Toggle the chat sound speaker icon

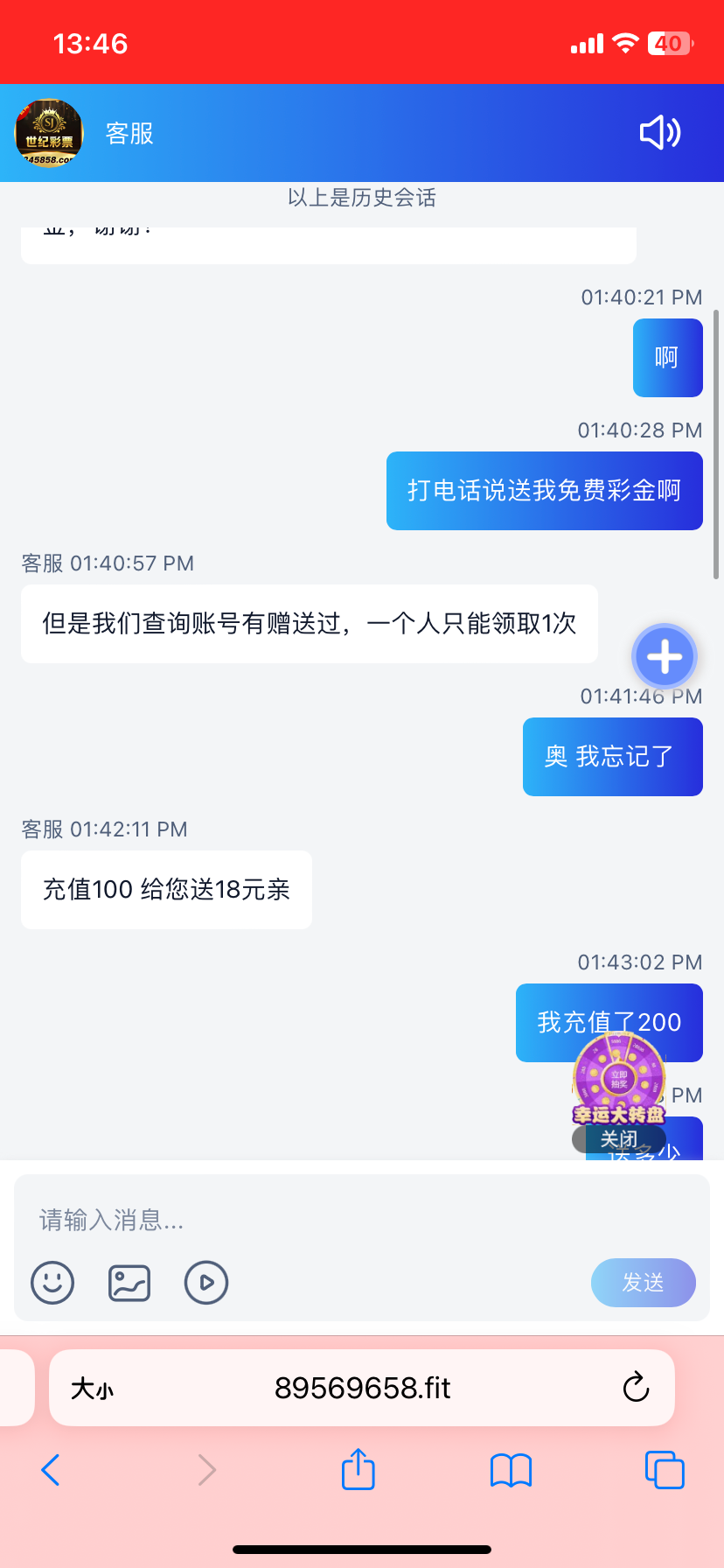[660, 133]
